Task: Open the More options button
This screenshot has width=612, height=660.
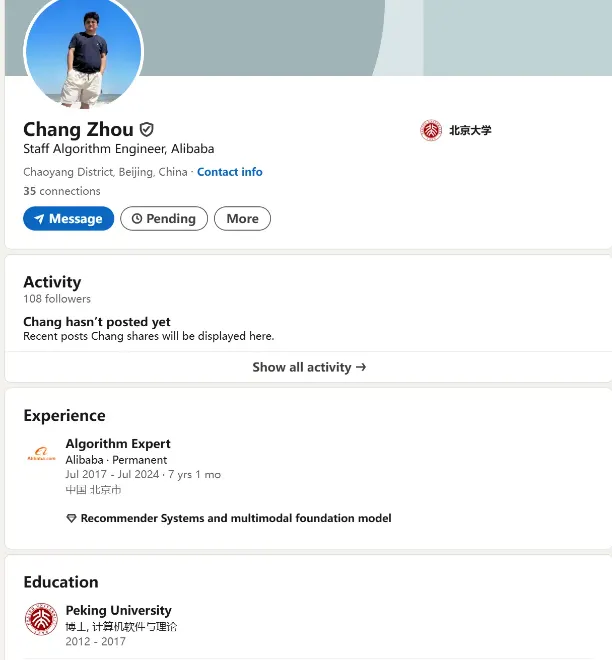Action: [242, 218]
